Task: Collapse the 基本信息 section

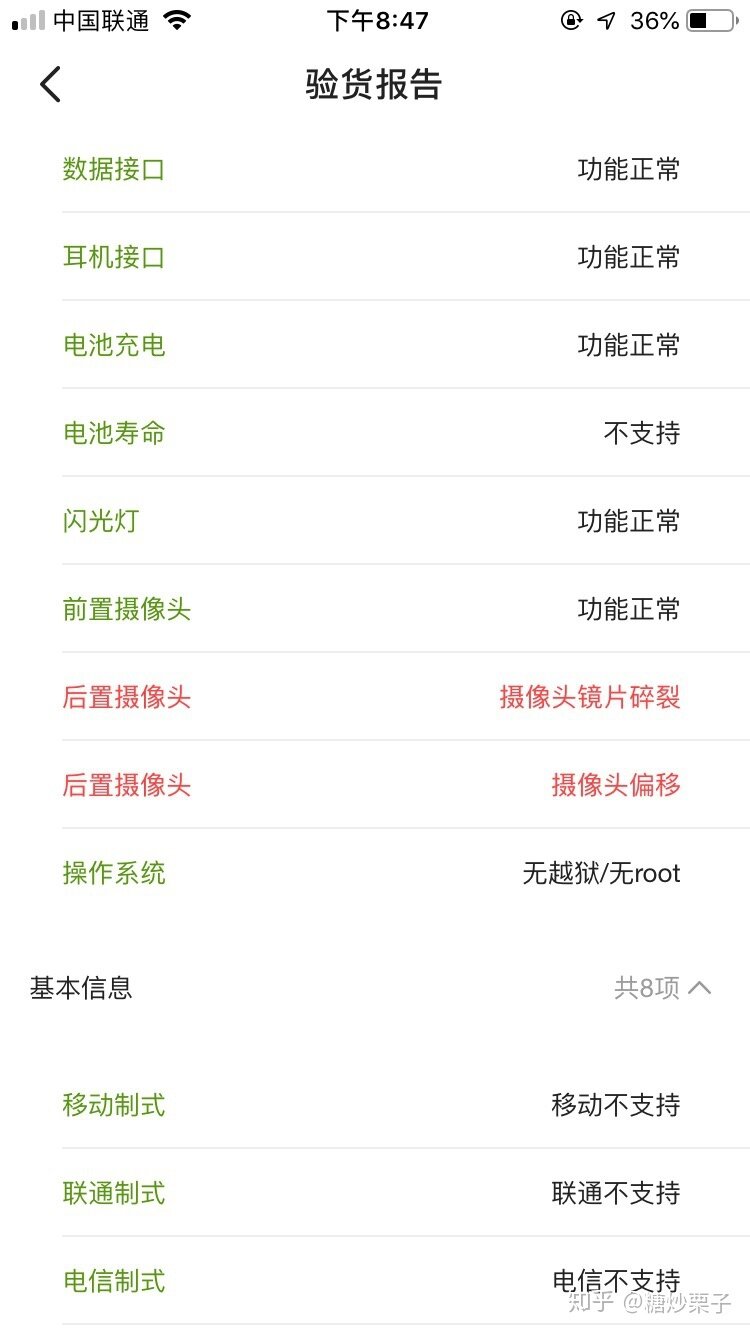Action: pos(699,988)
